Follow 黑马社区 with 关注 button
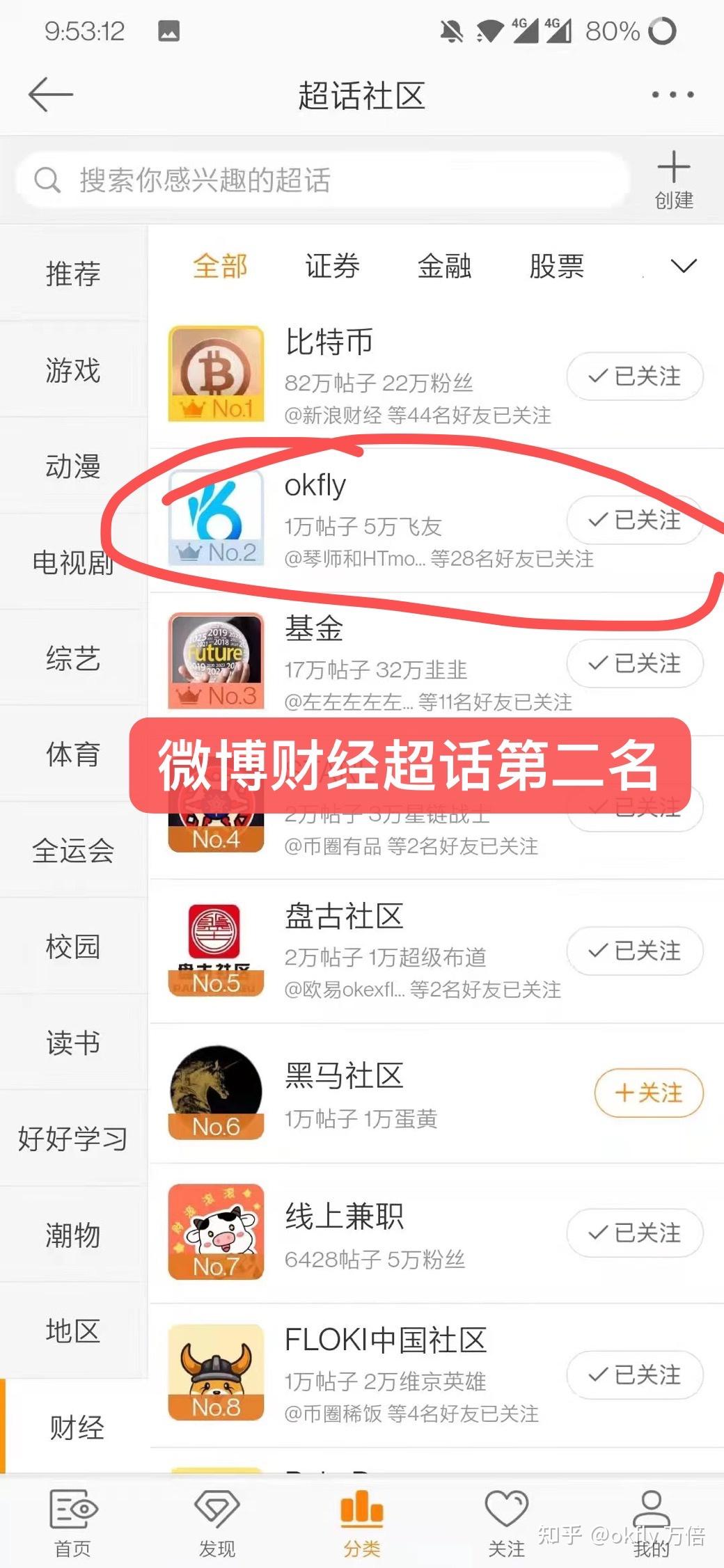 [648, 1093]
